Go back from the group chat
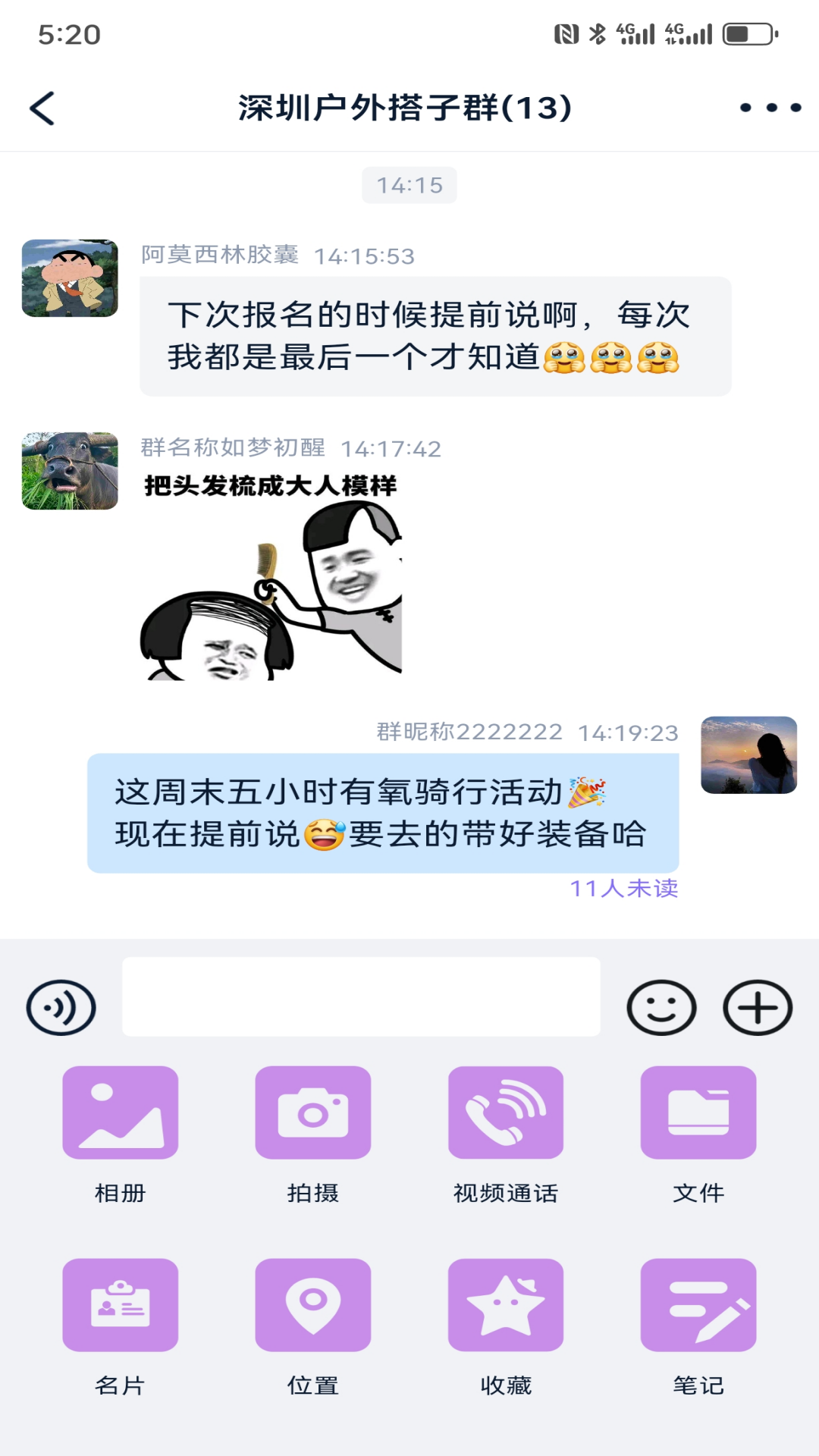This screenshot has width=819, height=1456. (42, 108)
